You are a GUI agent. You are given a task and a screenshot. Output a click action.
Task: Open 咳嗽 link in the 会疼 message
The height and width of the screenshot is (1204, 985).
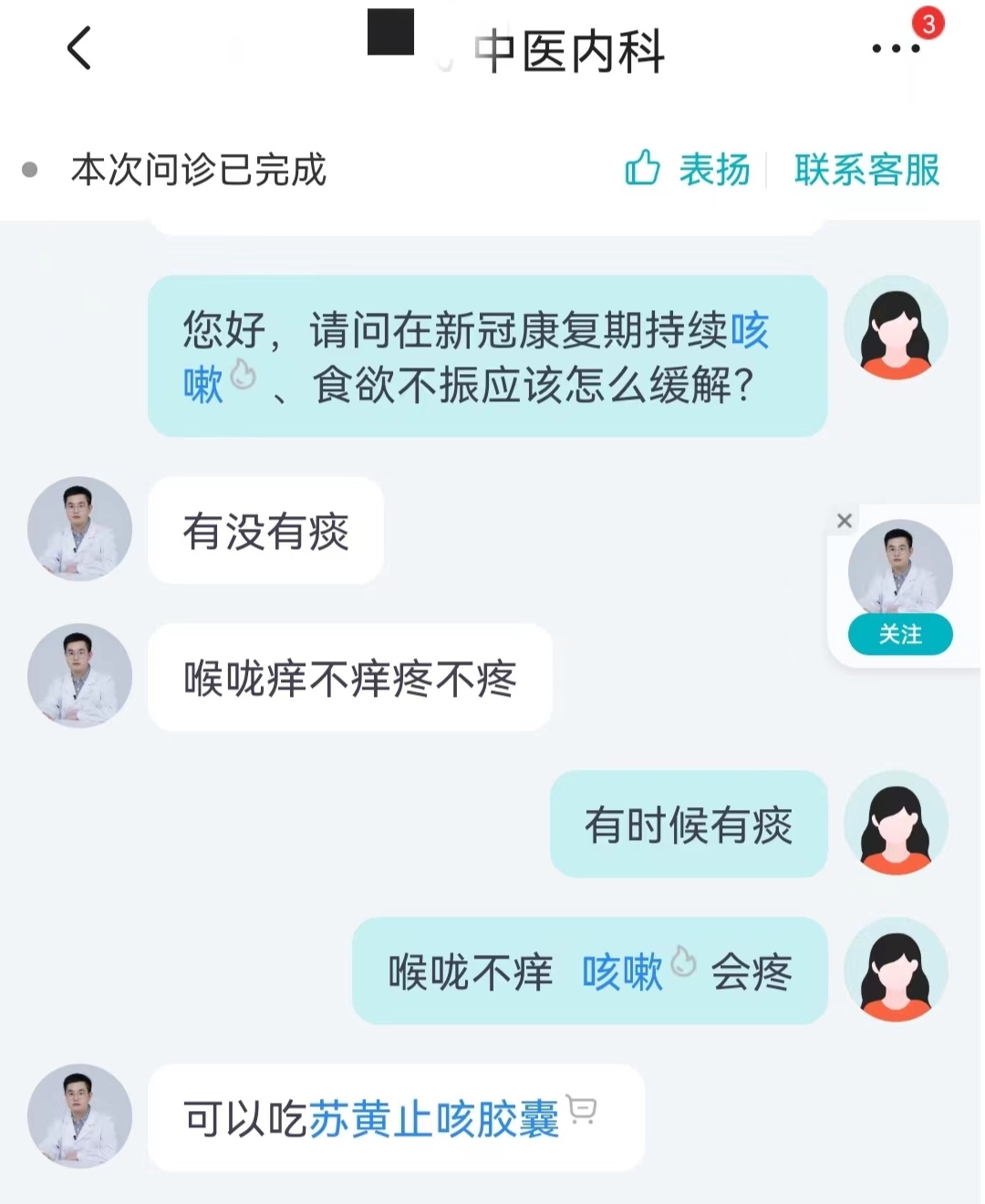click(x=623, y=972)
